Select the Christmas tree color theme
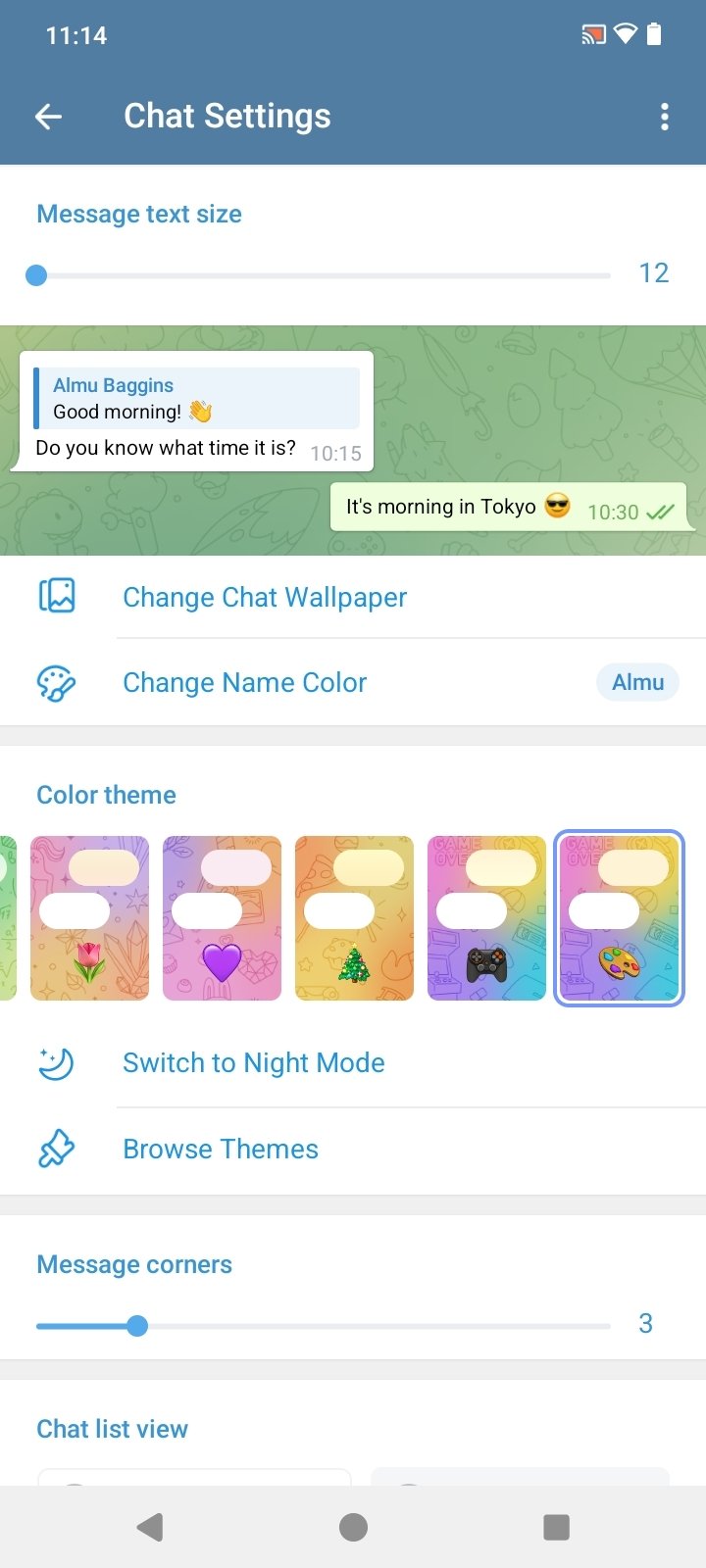The width and height of the screenshot is (706, 1568). click(354, 918)
